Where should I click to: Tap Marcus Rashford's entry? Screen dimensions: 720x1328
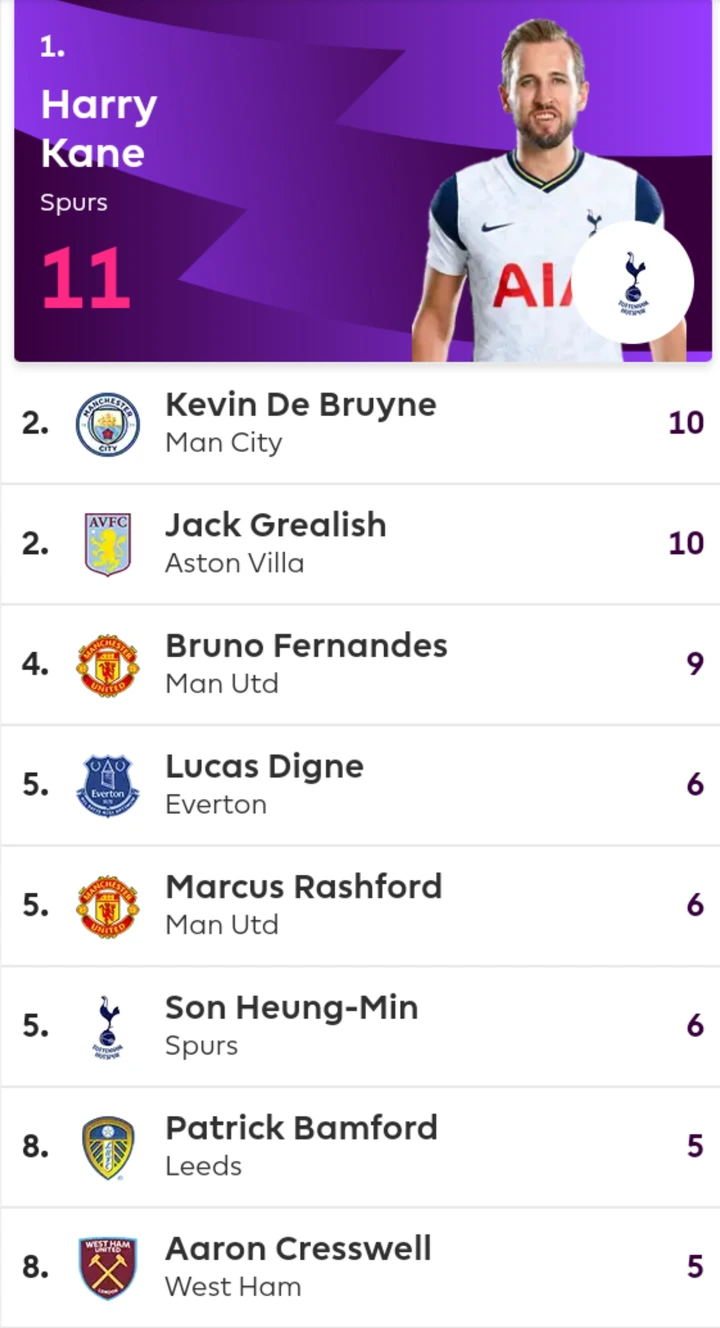(360, 906)
